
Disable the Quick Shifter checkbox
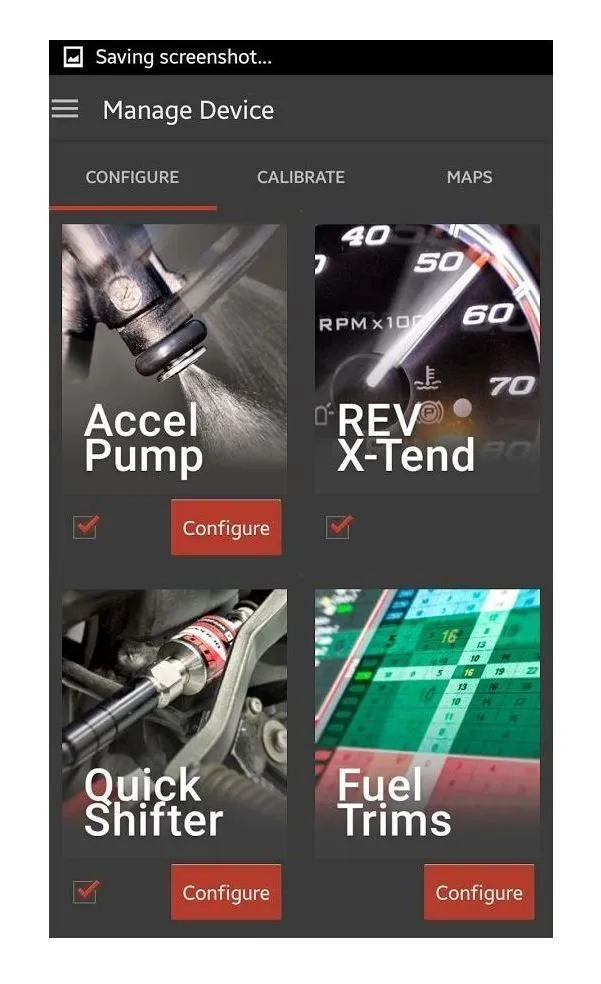[x=86, y=891]
